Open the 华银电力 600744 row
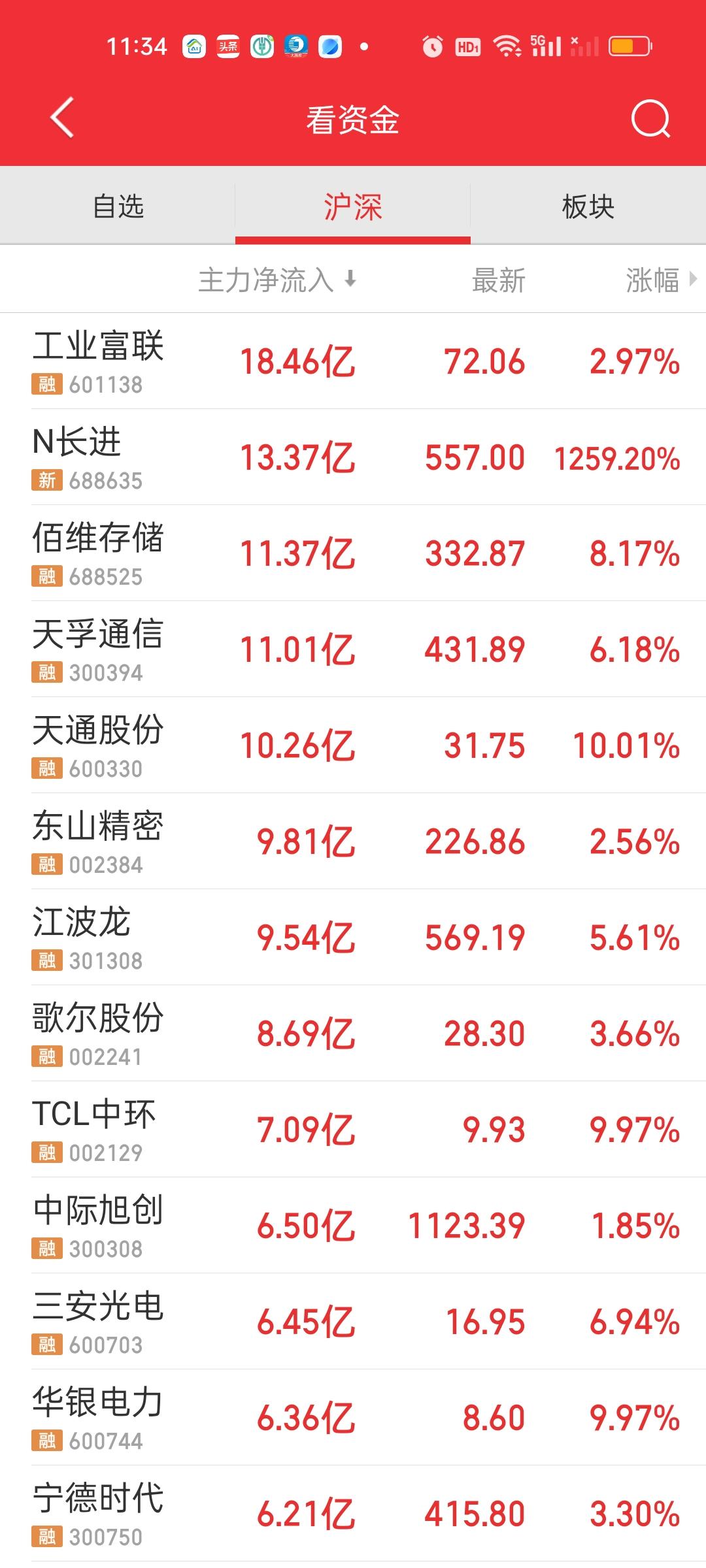Screen dimensions: 706x1568 pos(353,1418)
